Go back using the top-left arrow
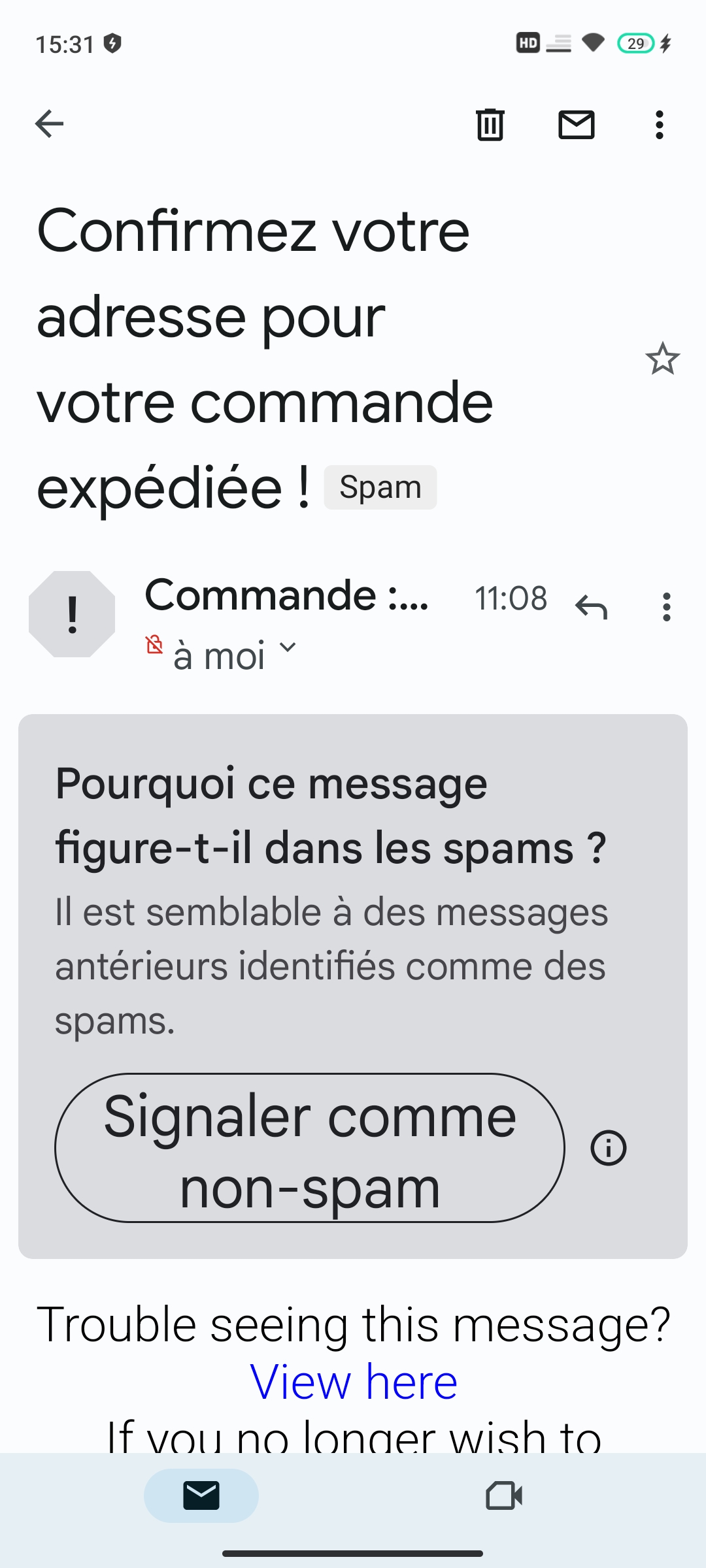The image size is (706, 1568). click(50, 124)
